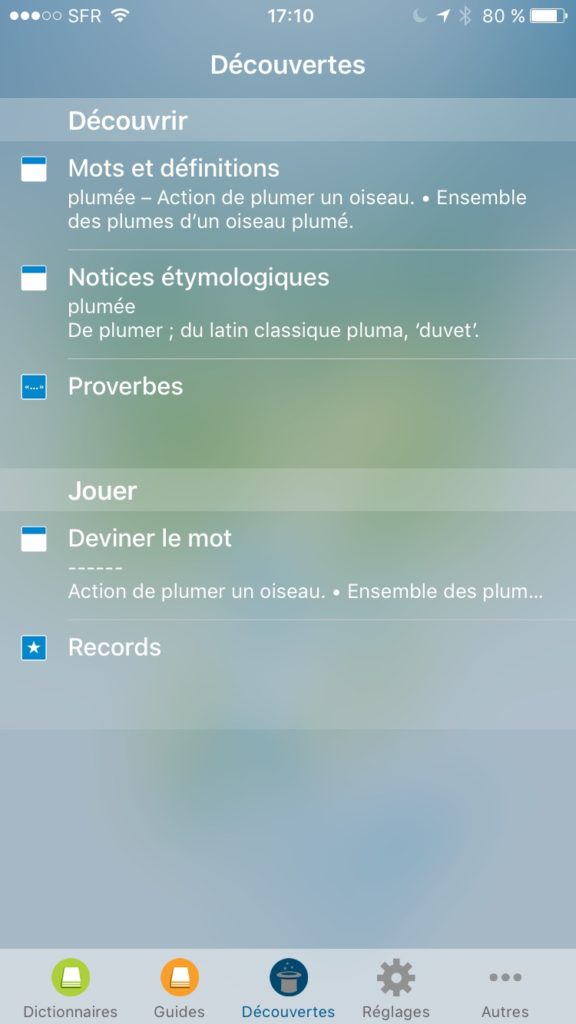Switch to the Guides tab
This screenshot has height=1024, width=576.
[x=179, y=987]
